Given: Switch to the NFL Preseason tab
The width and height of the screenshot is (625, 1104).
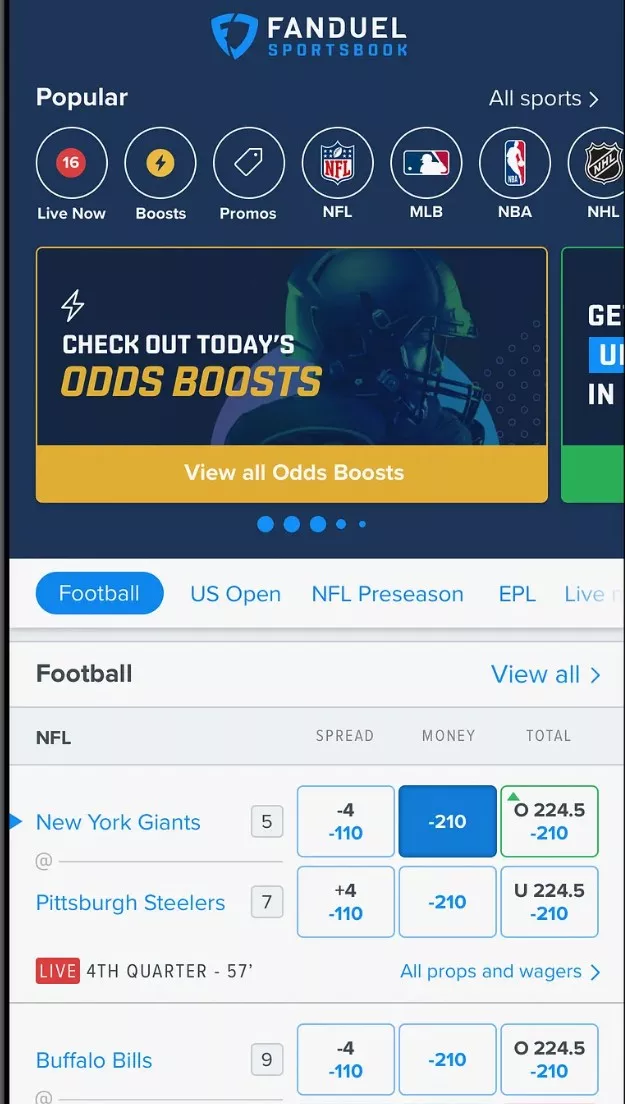Looking at the screenshot, I should [387, 594].
